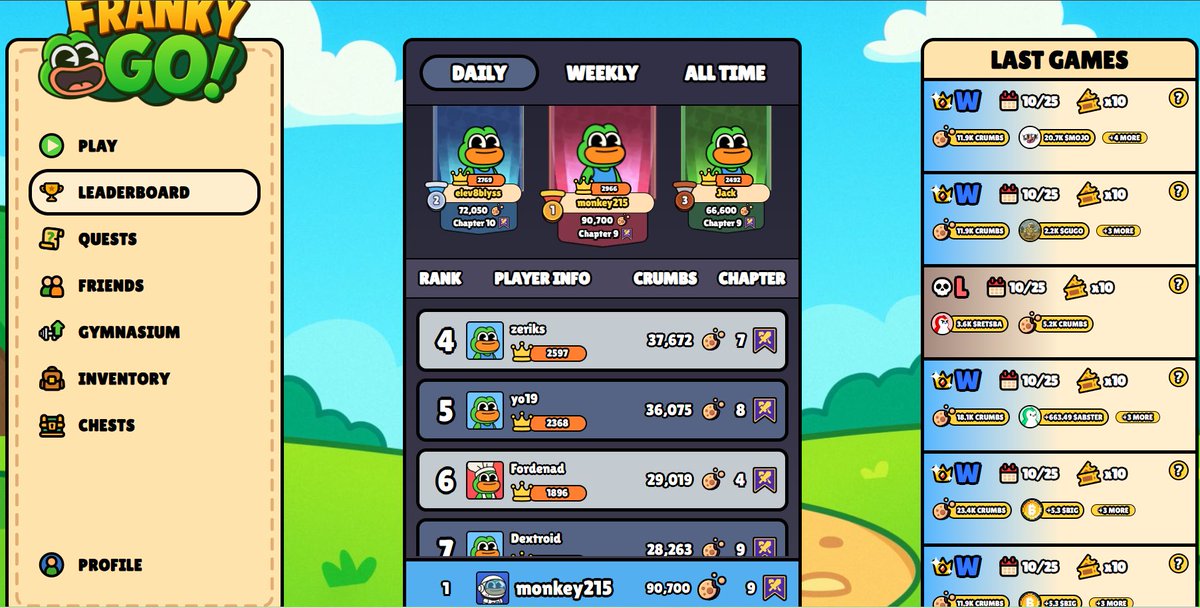View top player monkey215's podium card
This screenshot has height=608, width=1200.
tap(599, 175)
